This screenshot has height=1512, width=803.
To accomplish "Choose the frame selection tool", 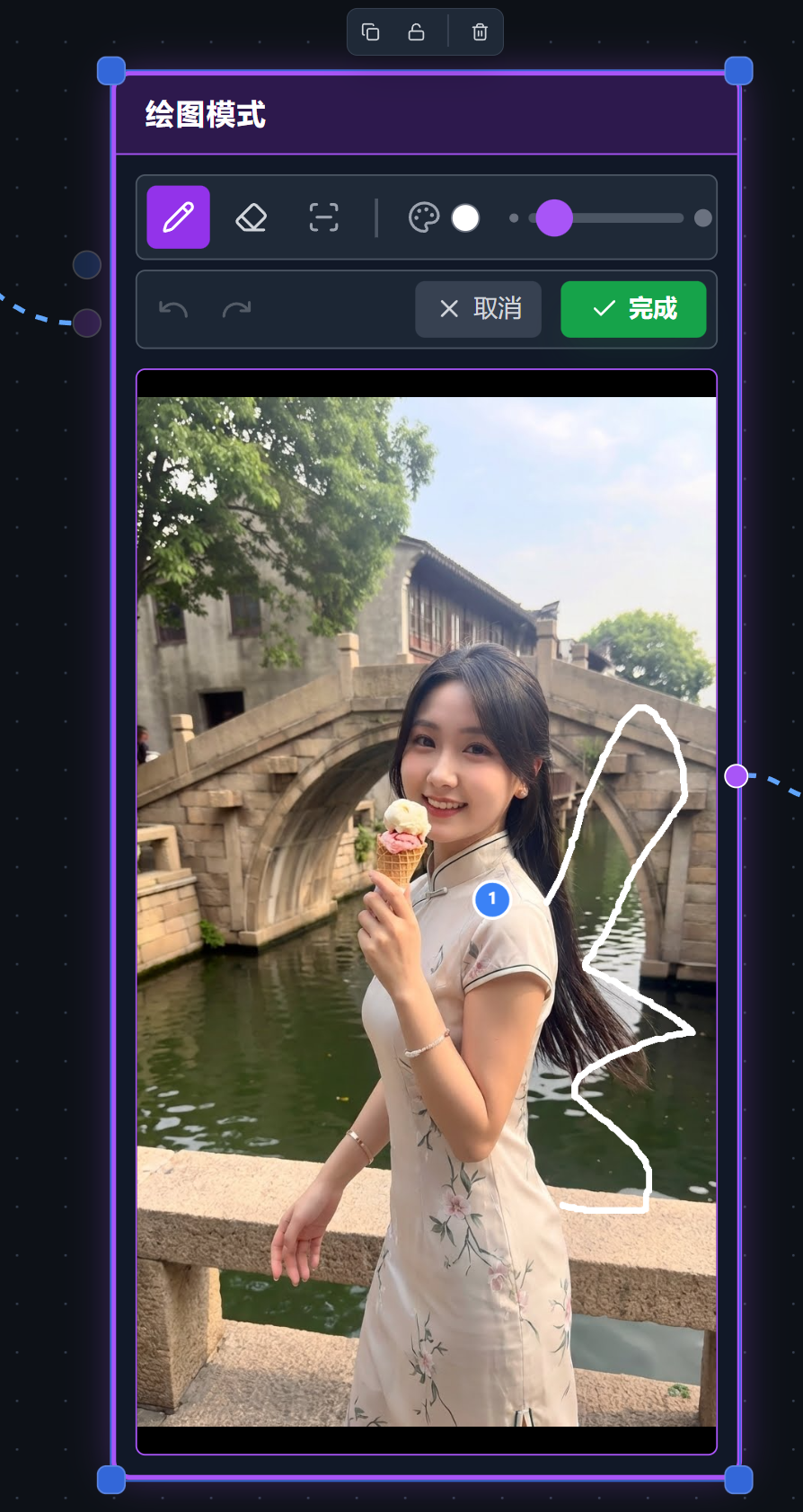I will click(323, 217).
